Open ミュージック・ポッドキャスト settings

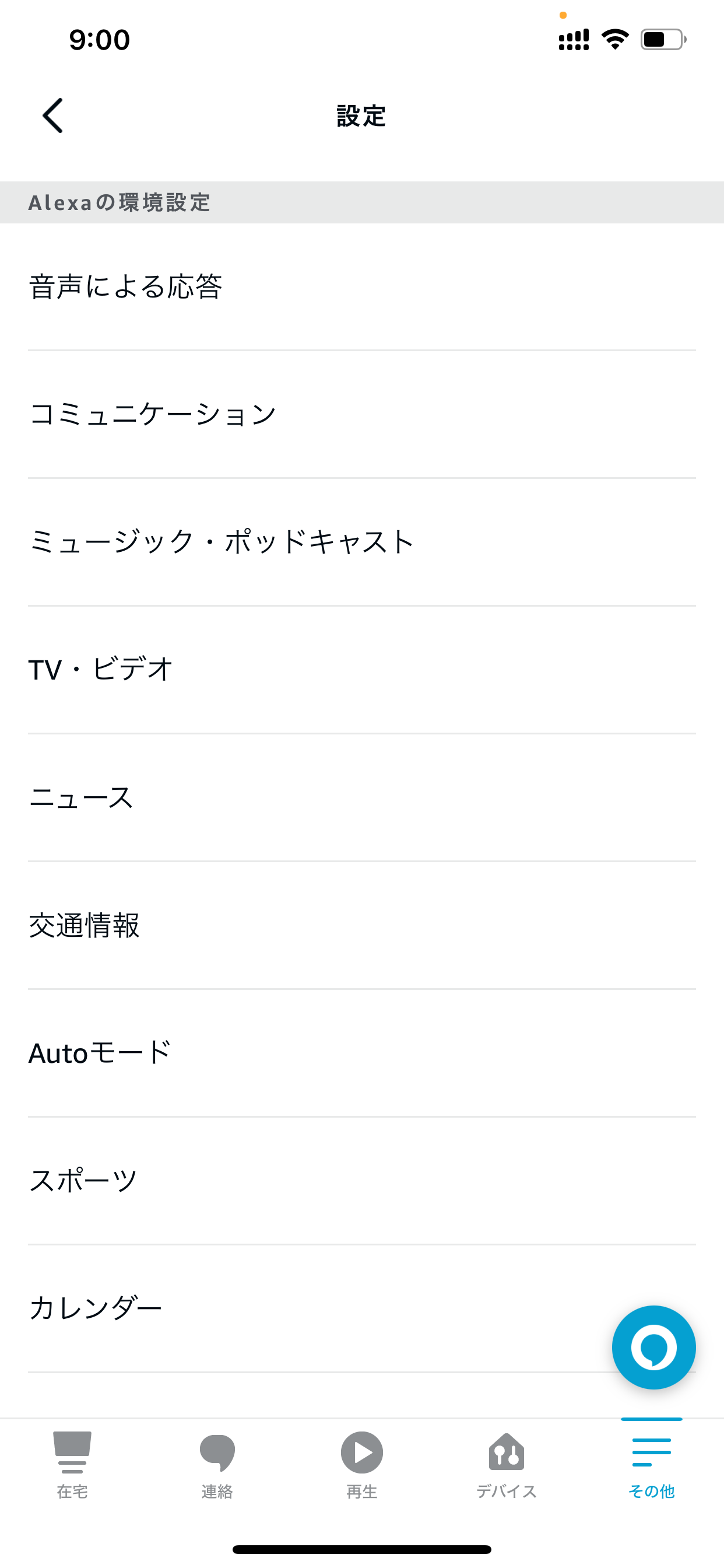pyautogui.click(x=362, y=542)
